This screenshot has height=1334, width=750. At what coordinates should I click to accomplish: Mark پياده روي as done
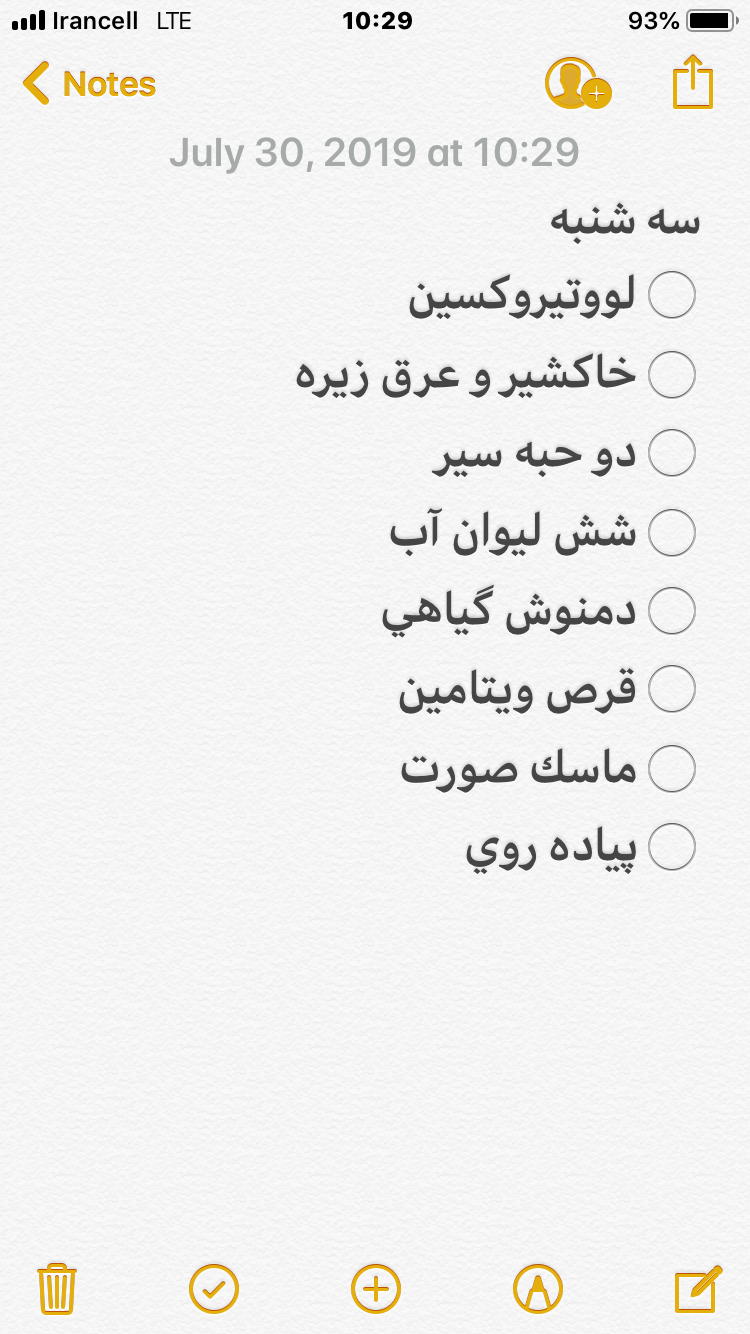coord(672,847)
